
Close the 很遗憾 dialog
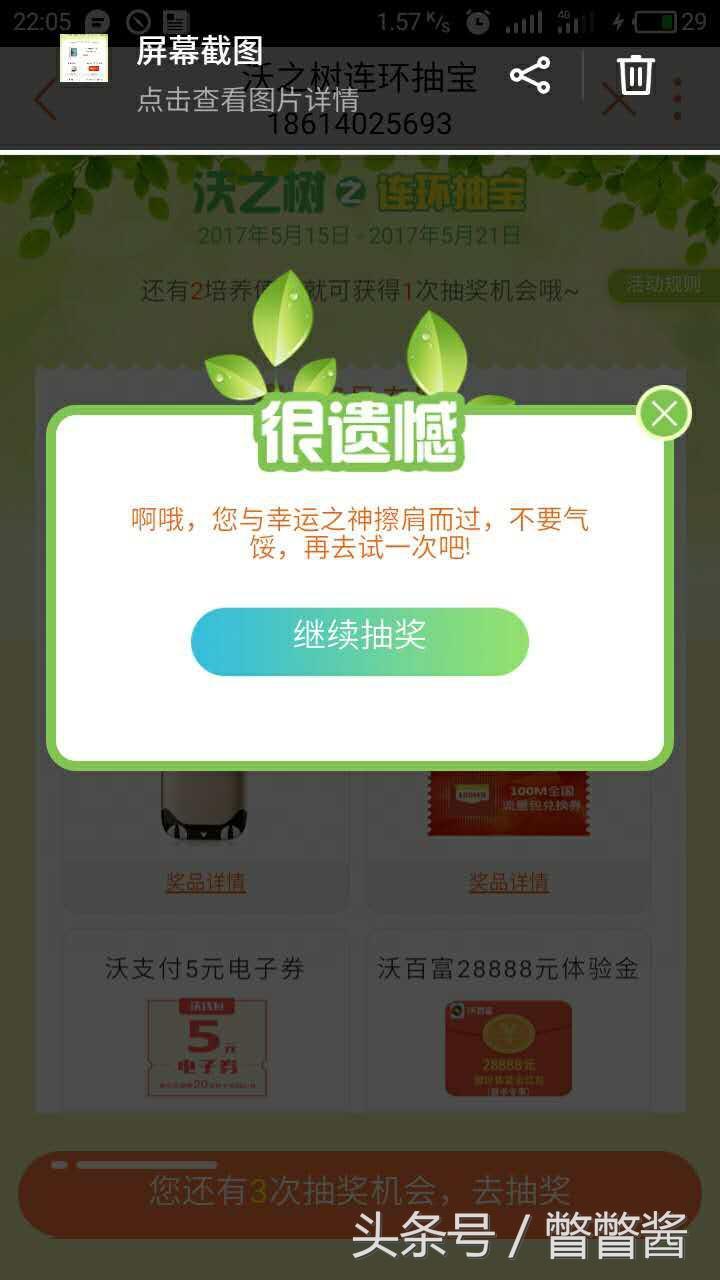(664, 413)
